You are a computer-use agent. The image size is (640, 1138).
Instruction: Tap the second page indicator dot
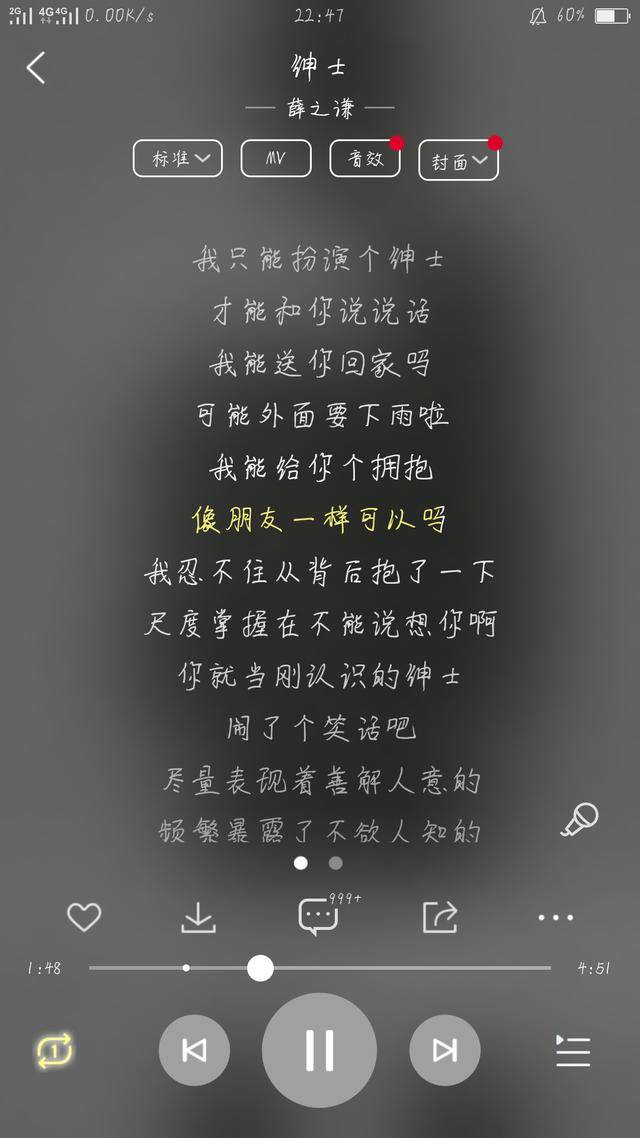coord(335,863)
